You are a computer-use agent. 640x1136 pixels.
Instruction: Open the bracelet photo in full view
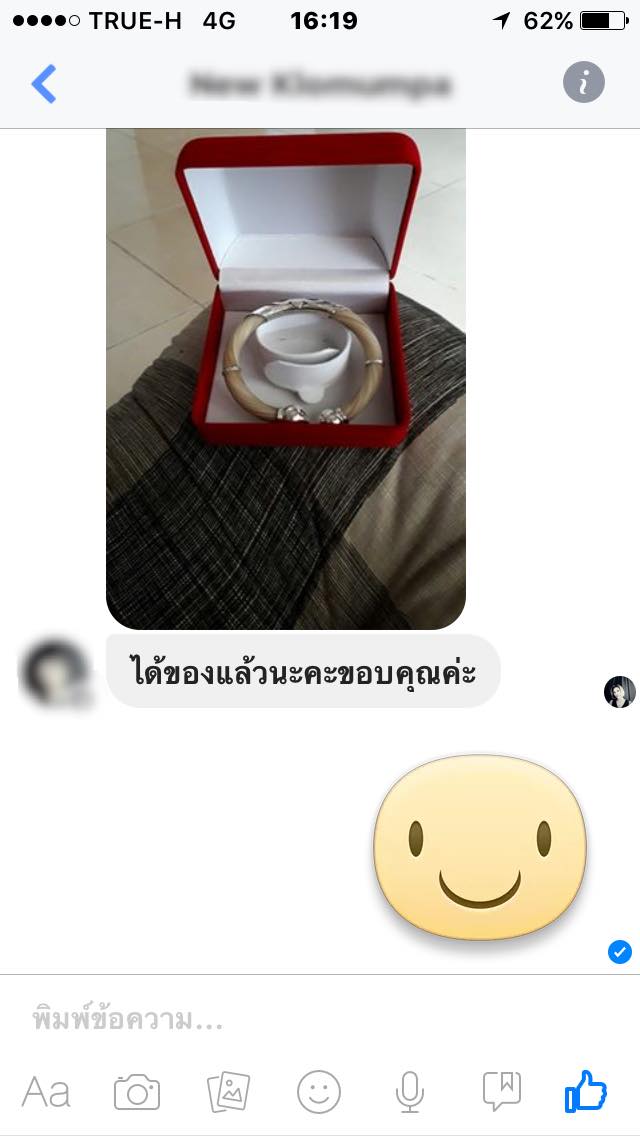coord(286,379)
